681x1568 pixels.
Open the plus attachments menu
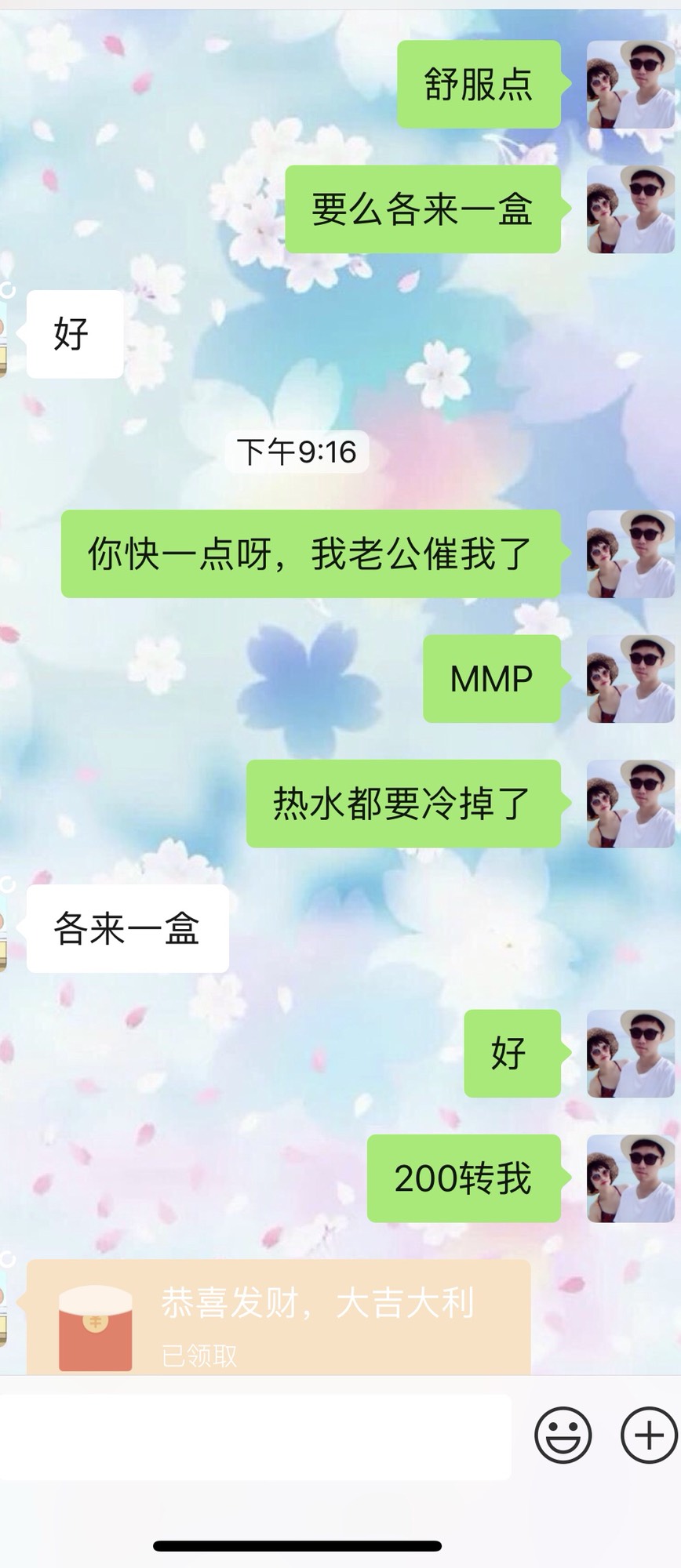point(648,1435)
